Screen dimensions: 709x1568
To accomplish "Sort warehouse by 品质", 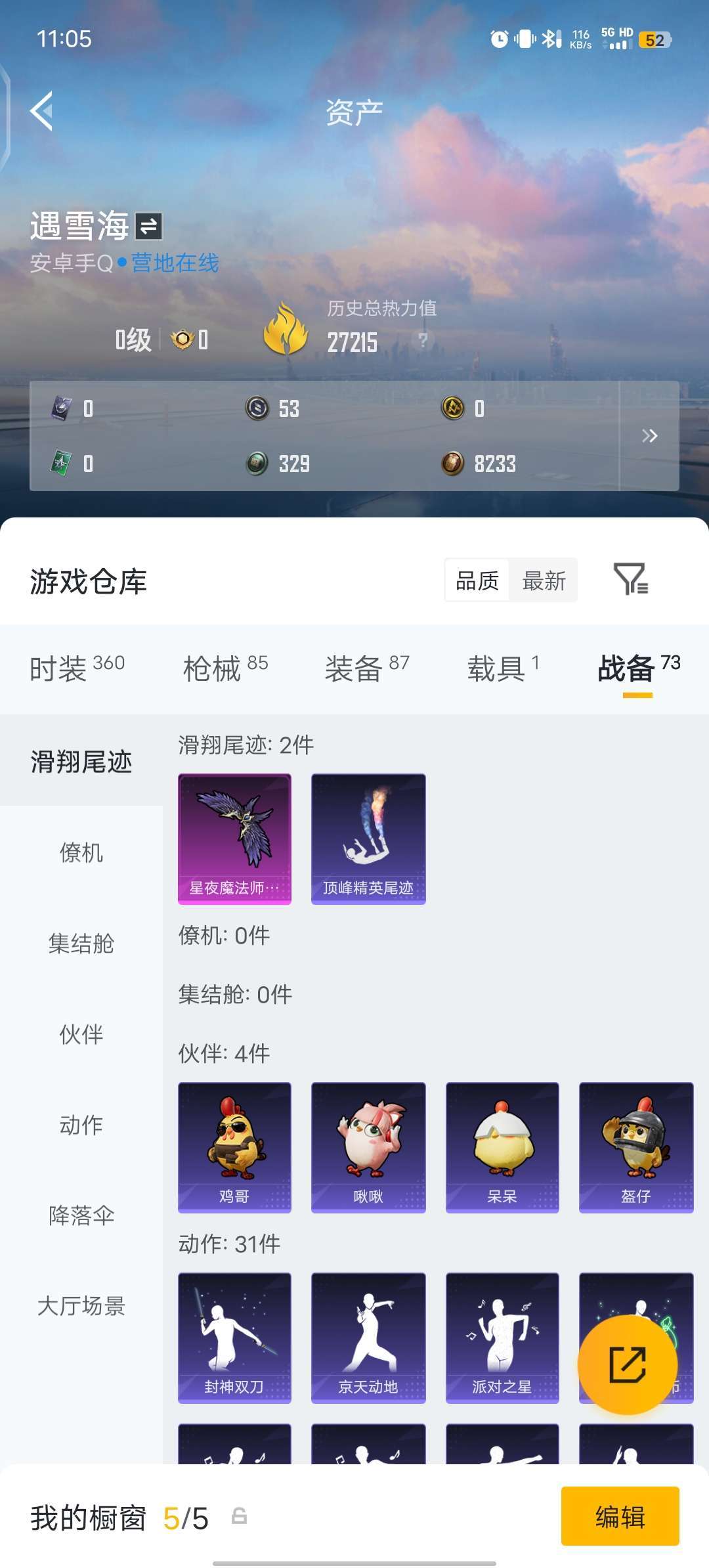I will click(477, 580).
